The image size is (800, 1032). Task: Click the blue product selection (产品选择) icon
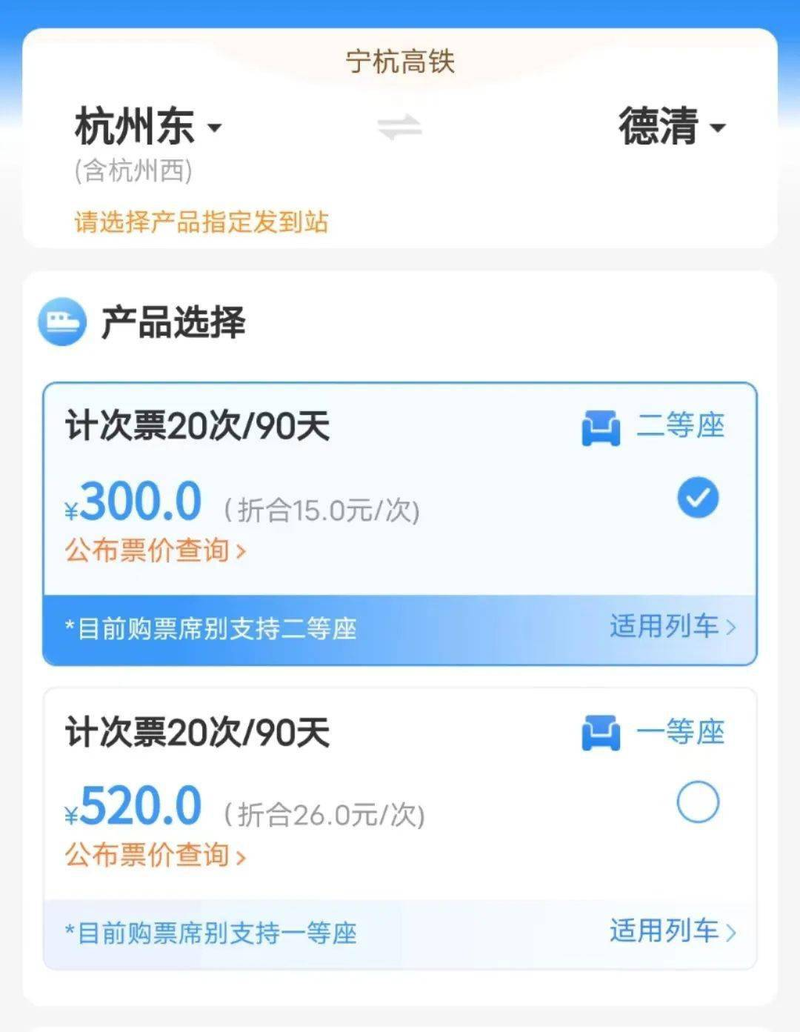pos(62,322)
